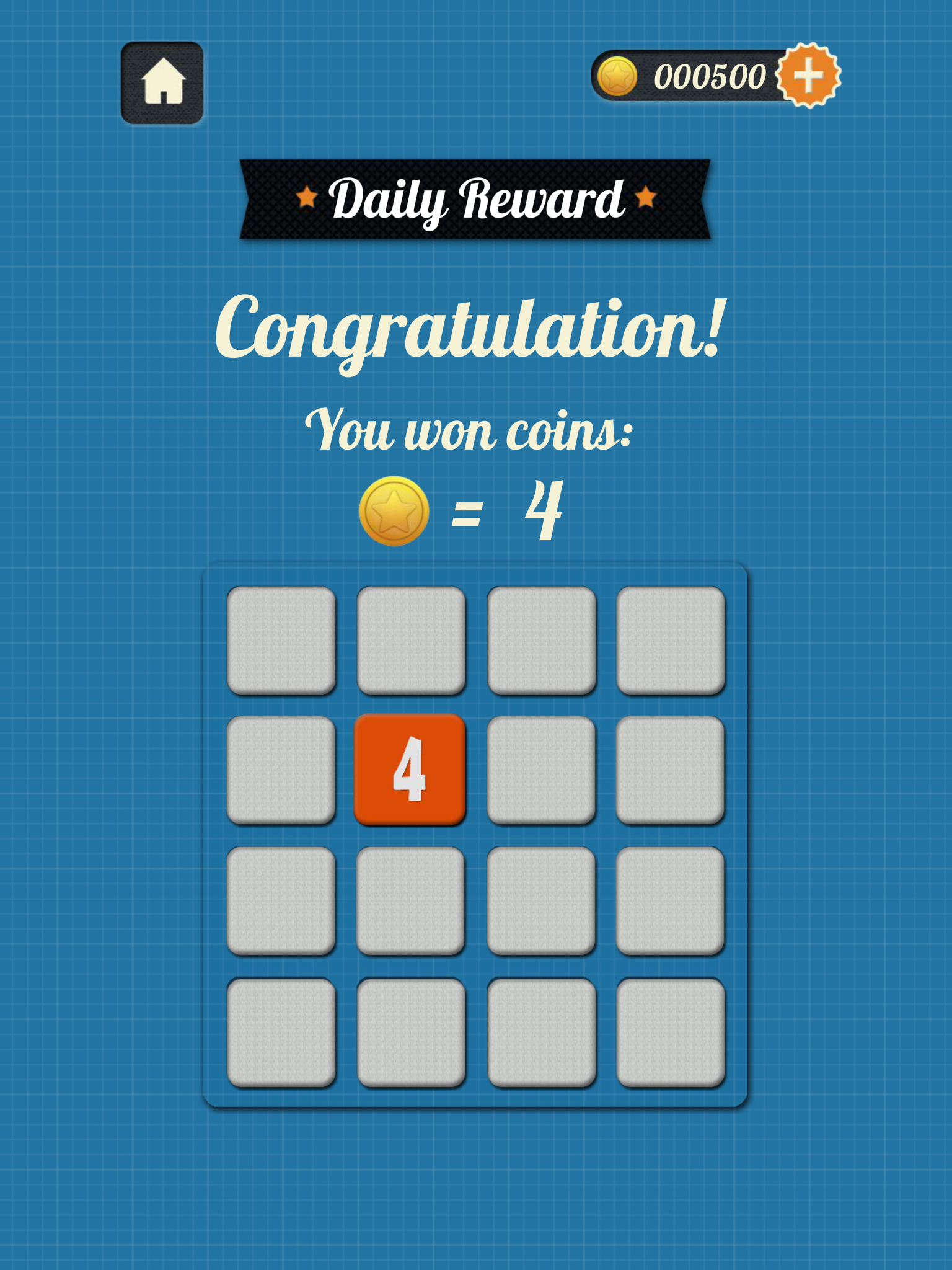The height and width of the screenshot is (1270, 952).
Task: Go back to the home menu
Action: coord(162,82)
